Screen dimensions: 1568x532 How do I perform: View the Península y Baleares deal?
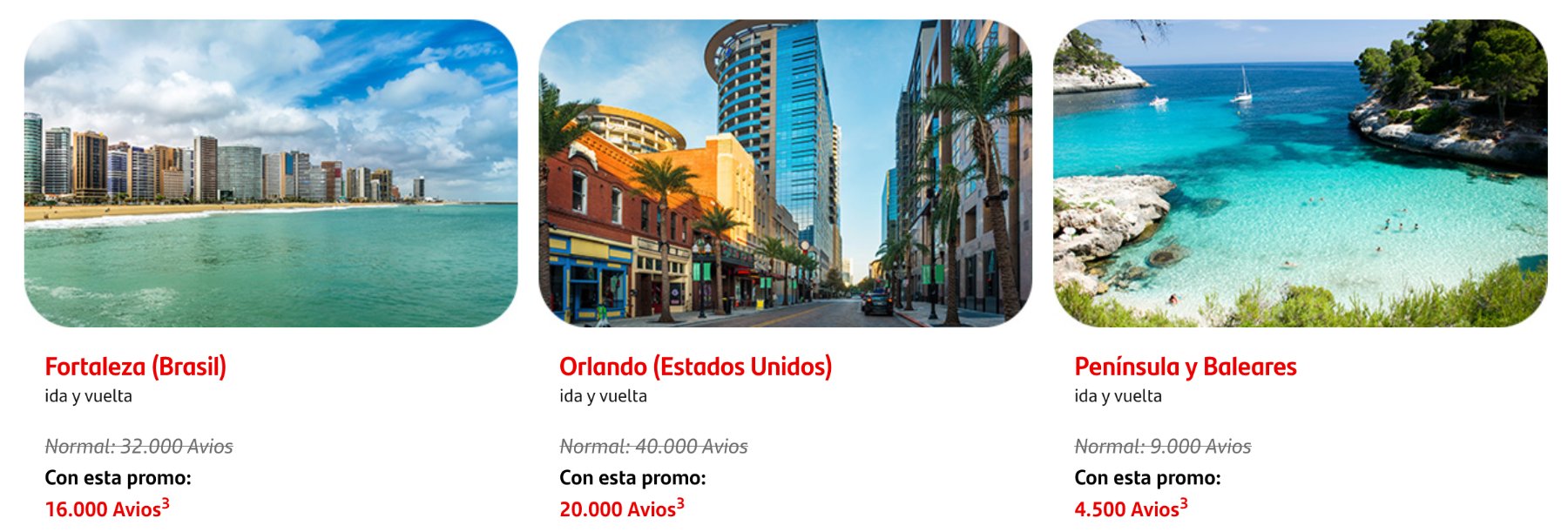[1185, 367]
